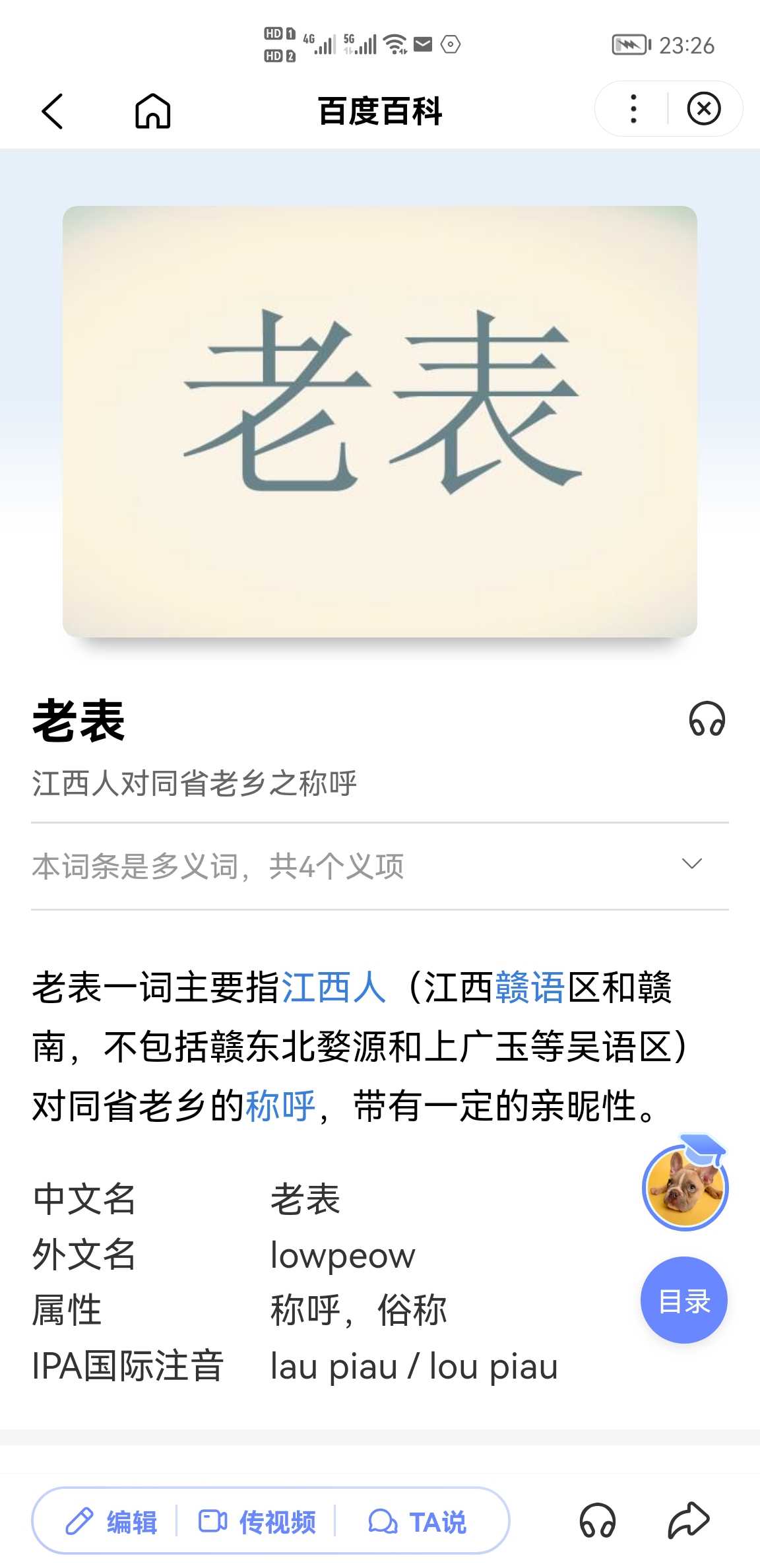Open the TA说 discussion
760x1568 pixels.
click(417, 1522)
